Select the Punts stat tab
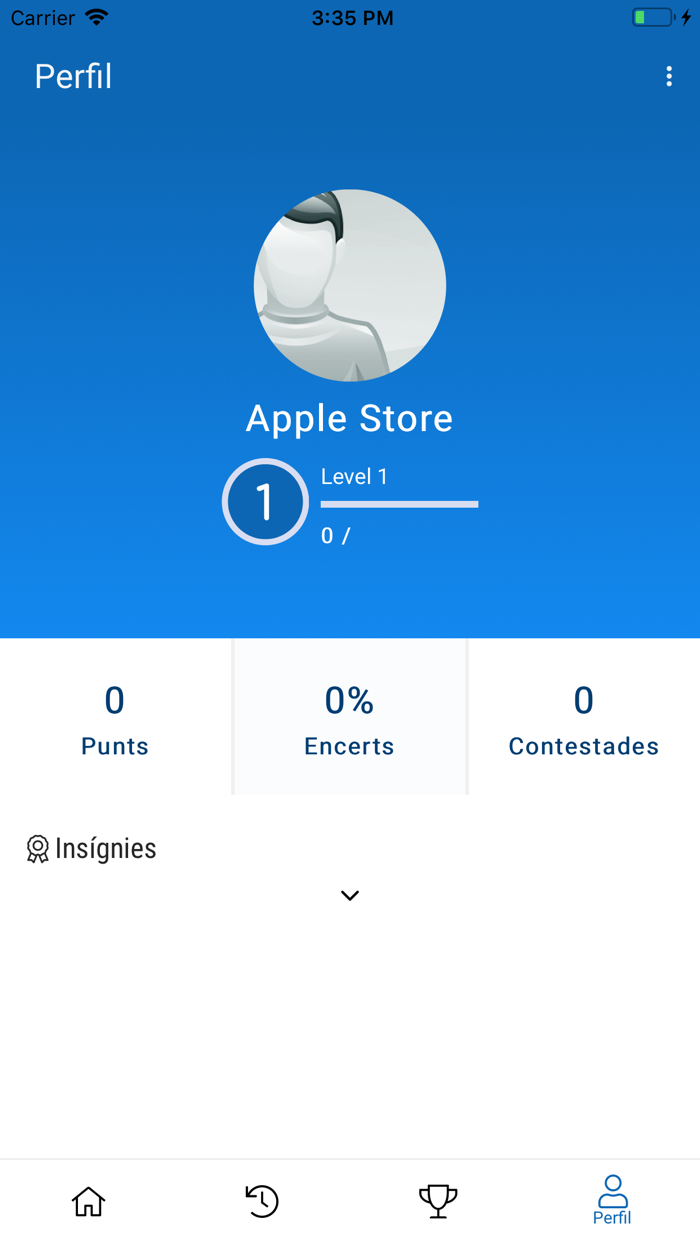 (x=115, y=717)
